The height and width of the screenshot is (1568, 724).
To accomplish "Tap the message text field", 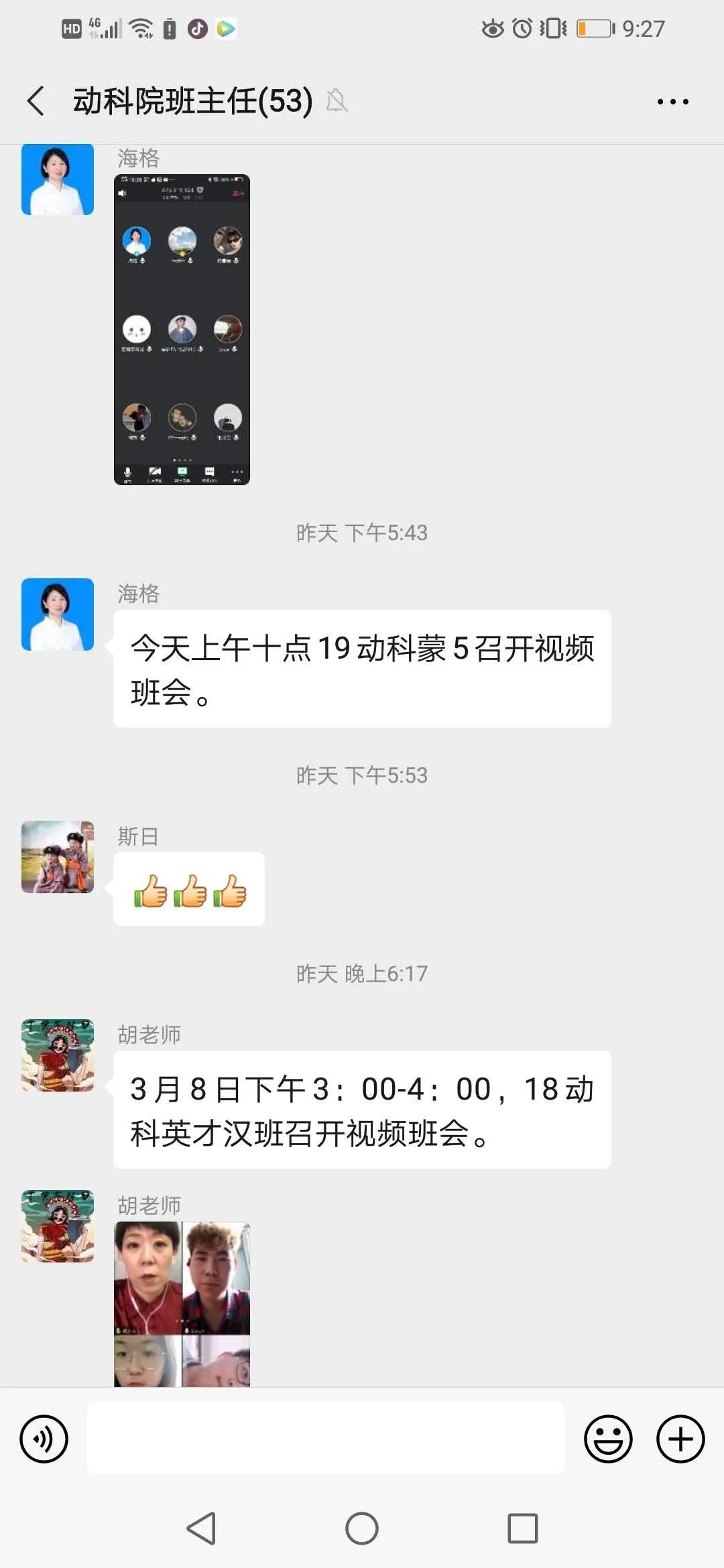I will (x=326, y=1439).
